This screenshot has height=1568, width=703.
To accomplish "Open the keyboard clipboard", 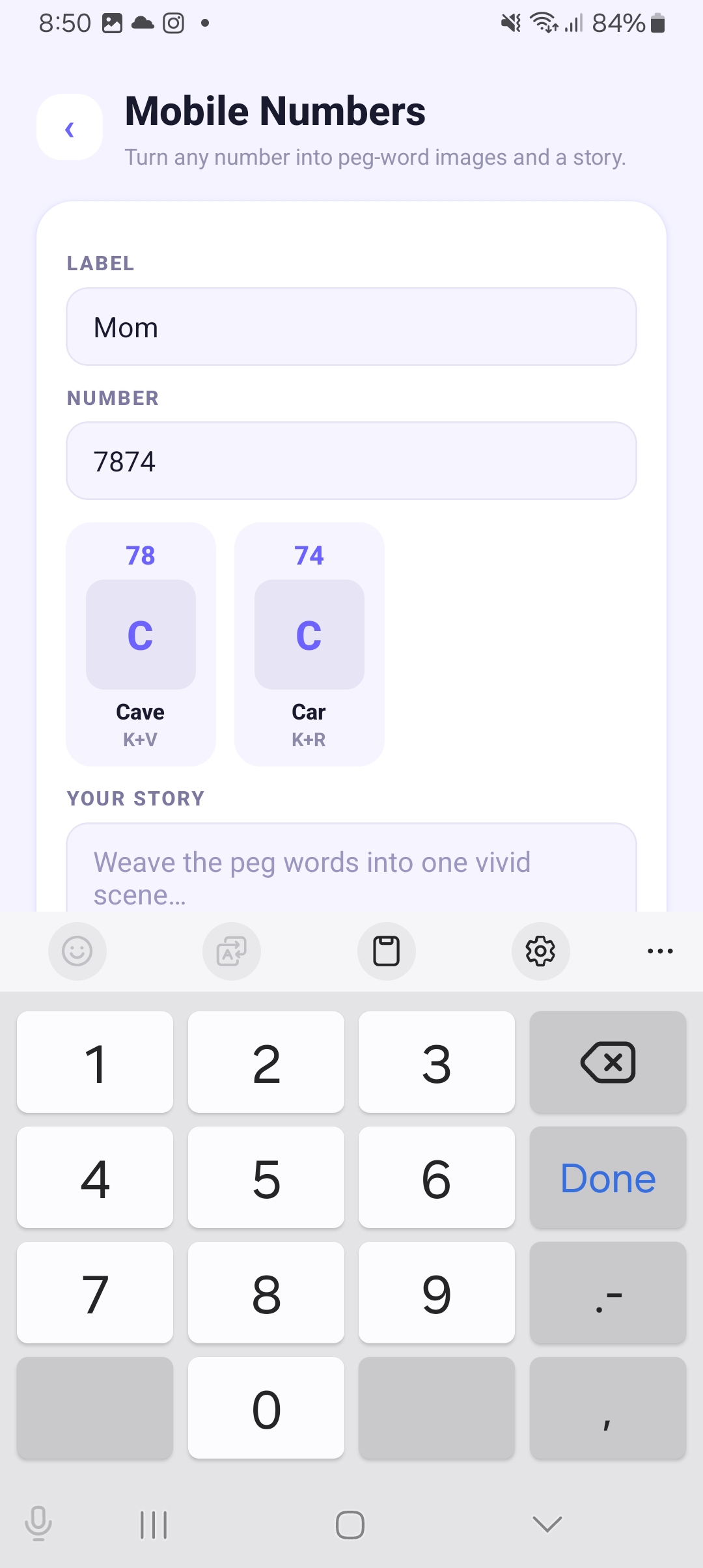I will point(387,951).
